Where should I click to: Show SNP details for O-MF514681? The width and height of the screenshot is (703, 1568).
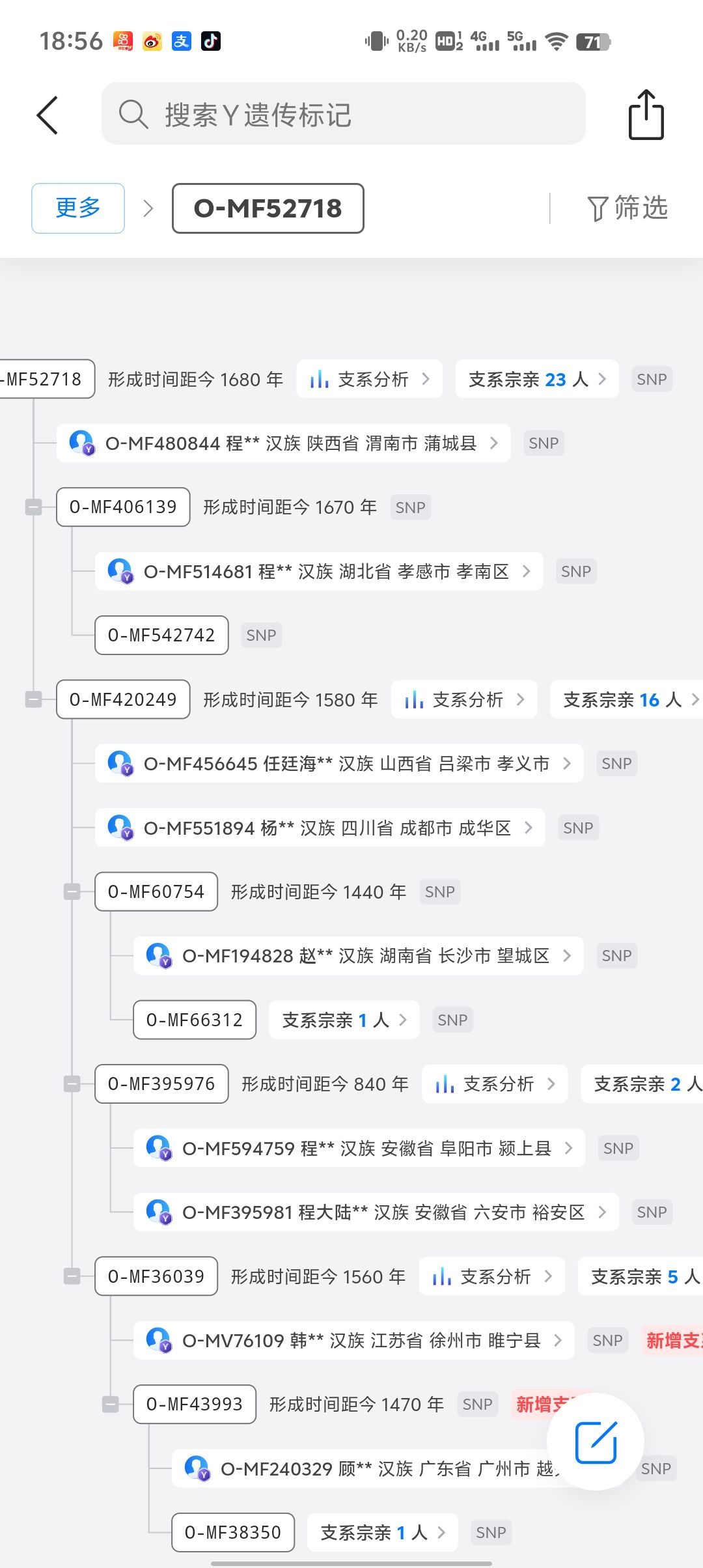tap(575, 571)
